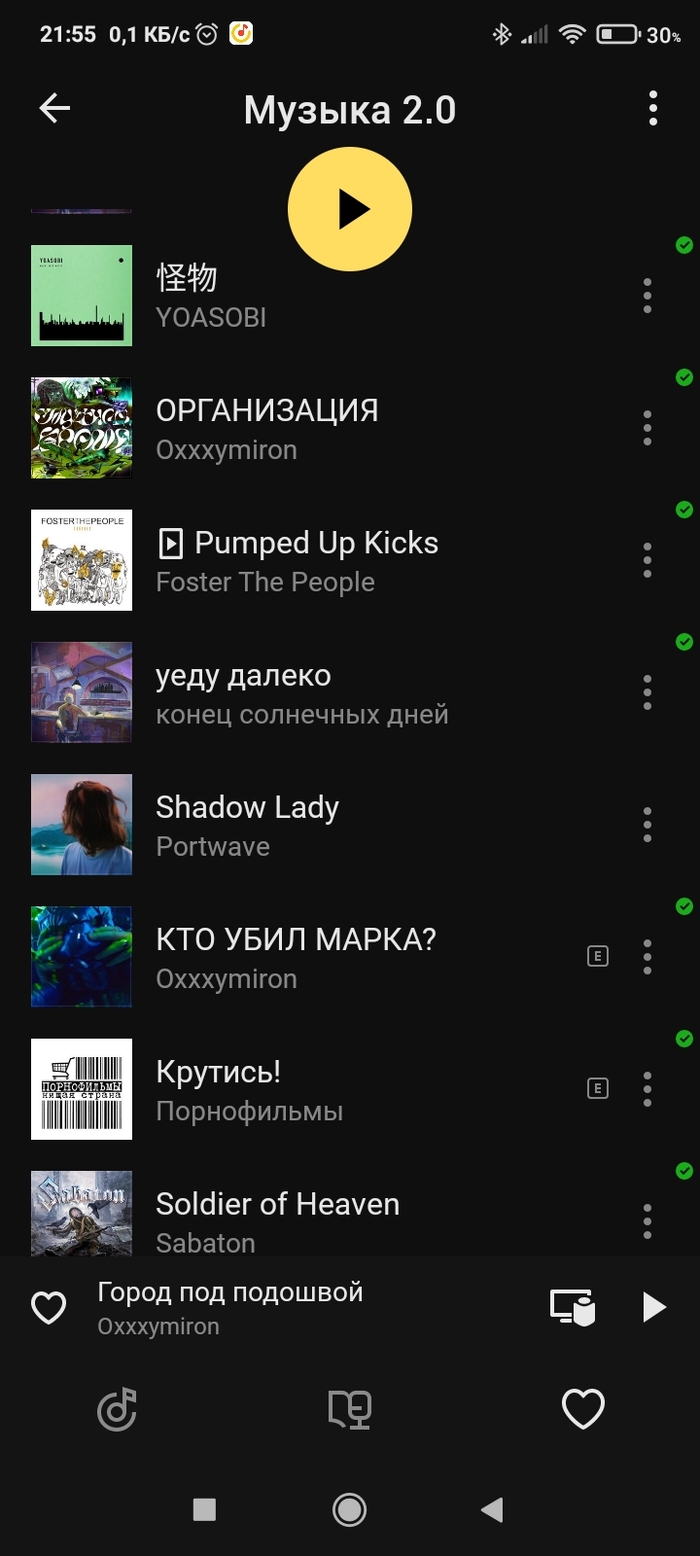Image resolution: width=700 pixels, height=1556 pixels.
Task: Open options for the YOASOBI track
Action: tap(647, 296)
